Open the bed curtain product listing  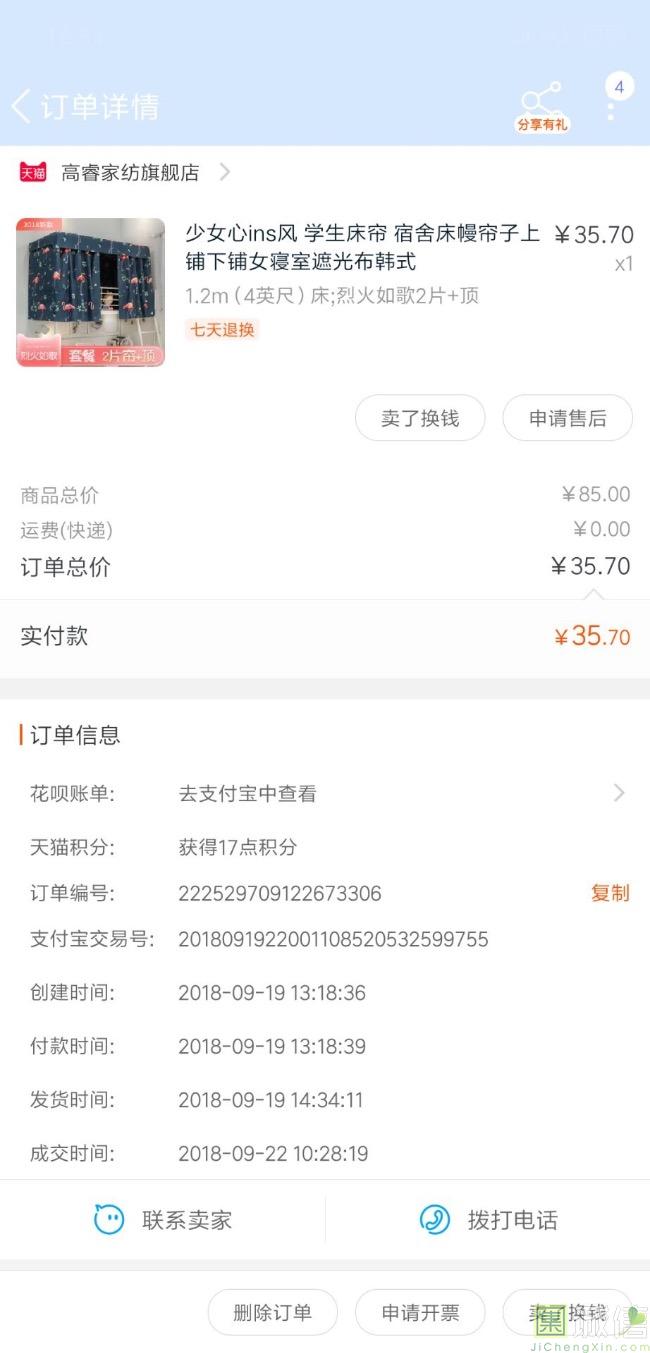point(325,292)
